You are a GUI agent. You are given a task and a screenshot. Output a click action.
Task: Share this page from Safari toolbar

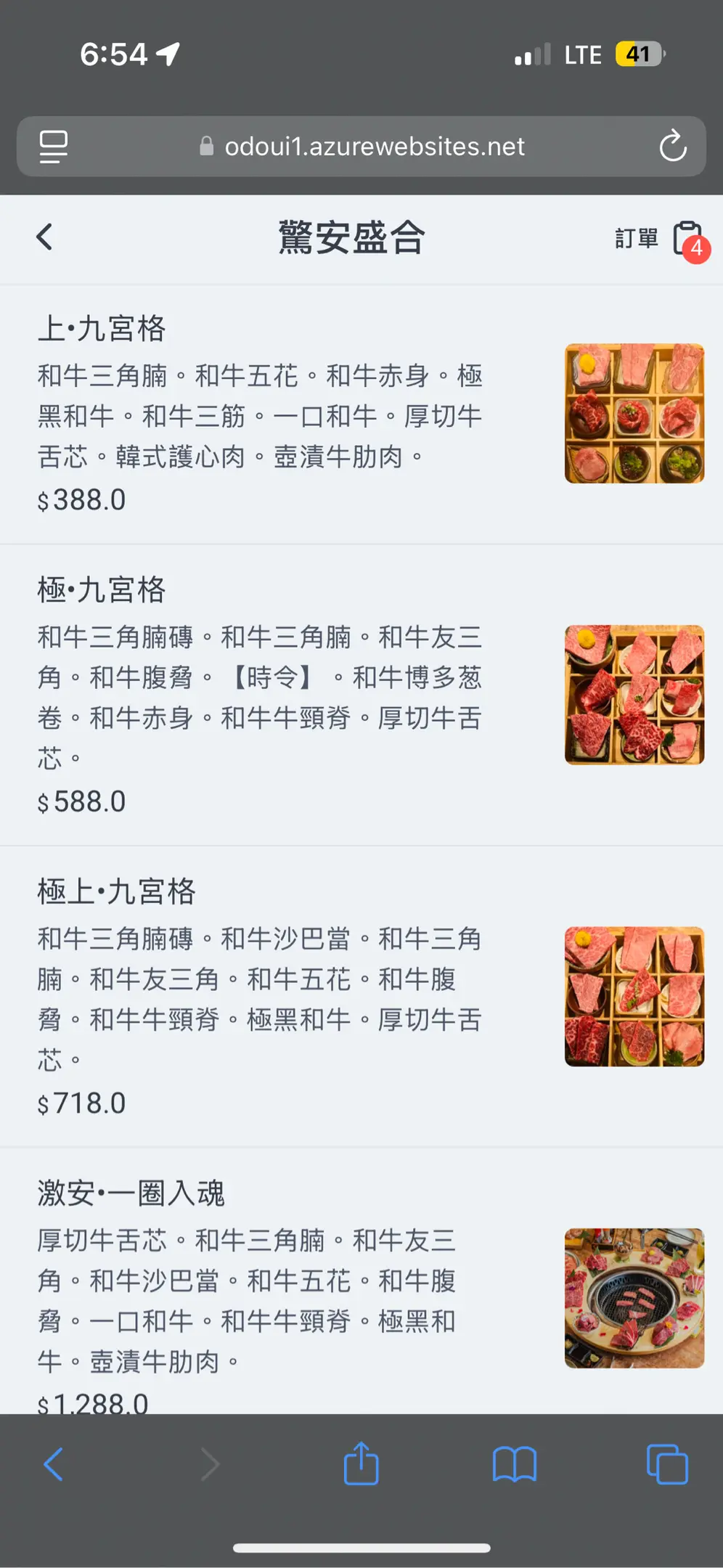[361, 1464]
